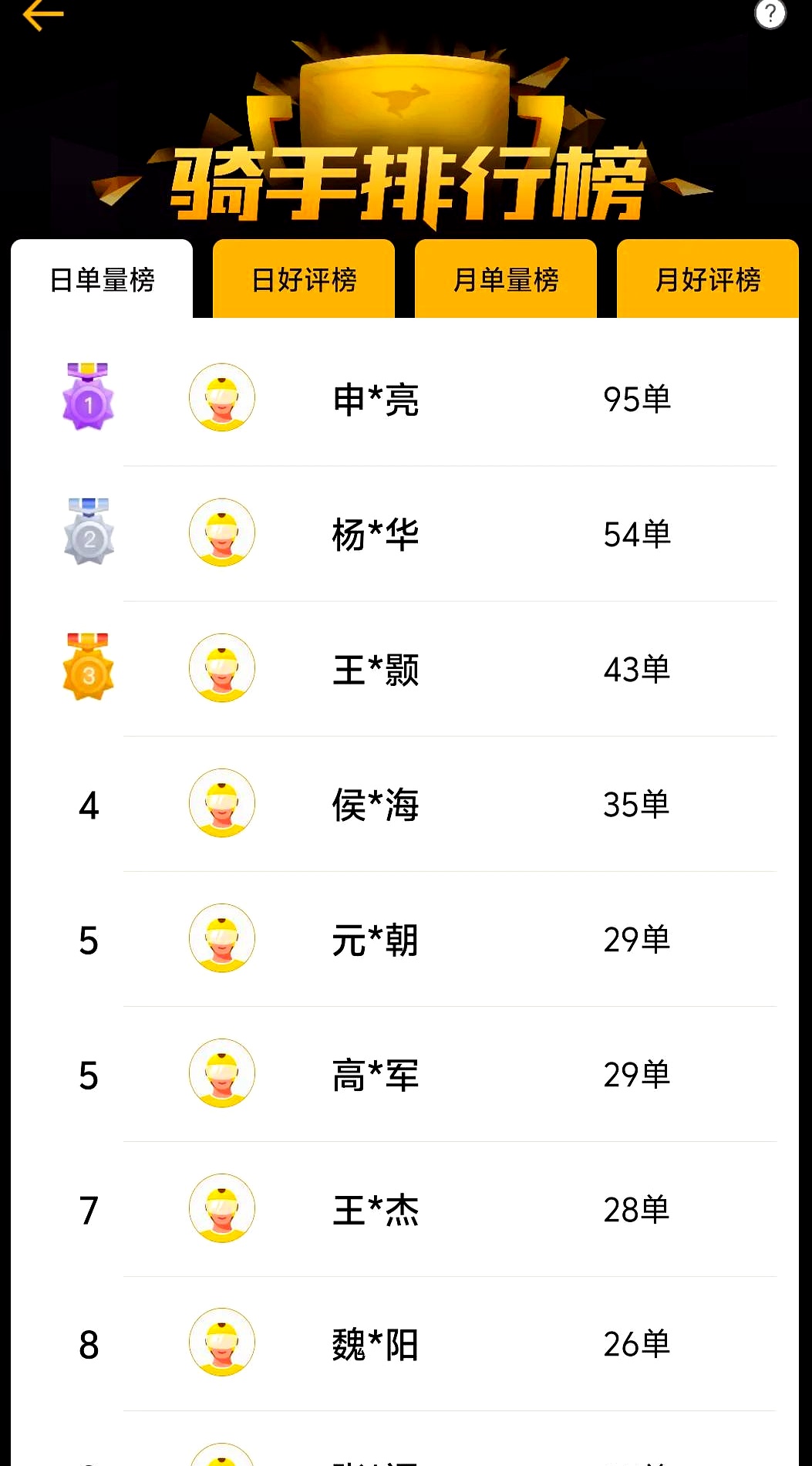The image size is (812, 1466).
Task: Click the back arrow at top left
Action: 42,14
